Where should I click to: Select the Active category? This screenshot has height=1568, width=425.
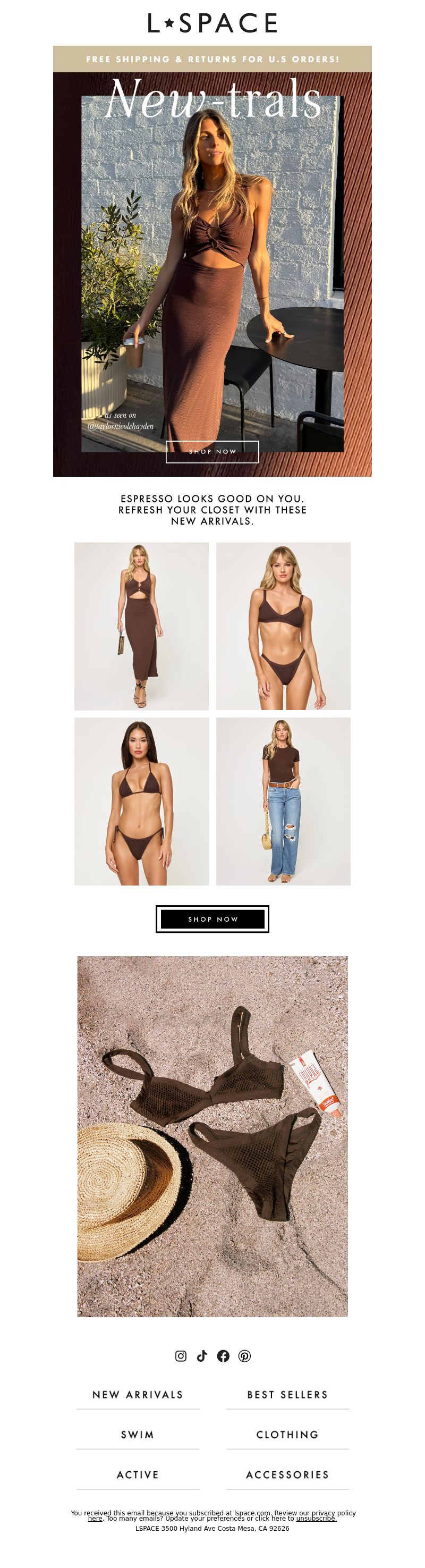138,1475
